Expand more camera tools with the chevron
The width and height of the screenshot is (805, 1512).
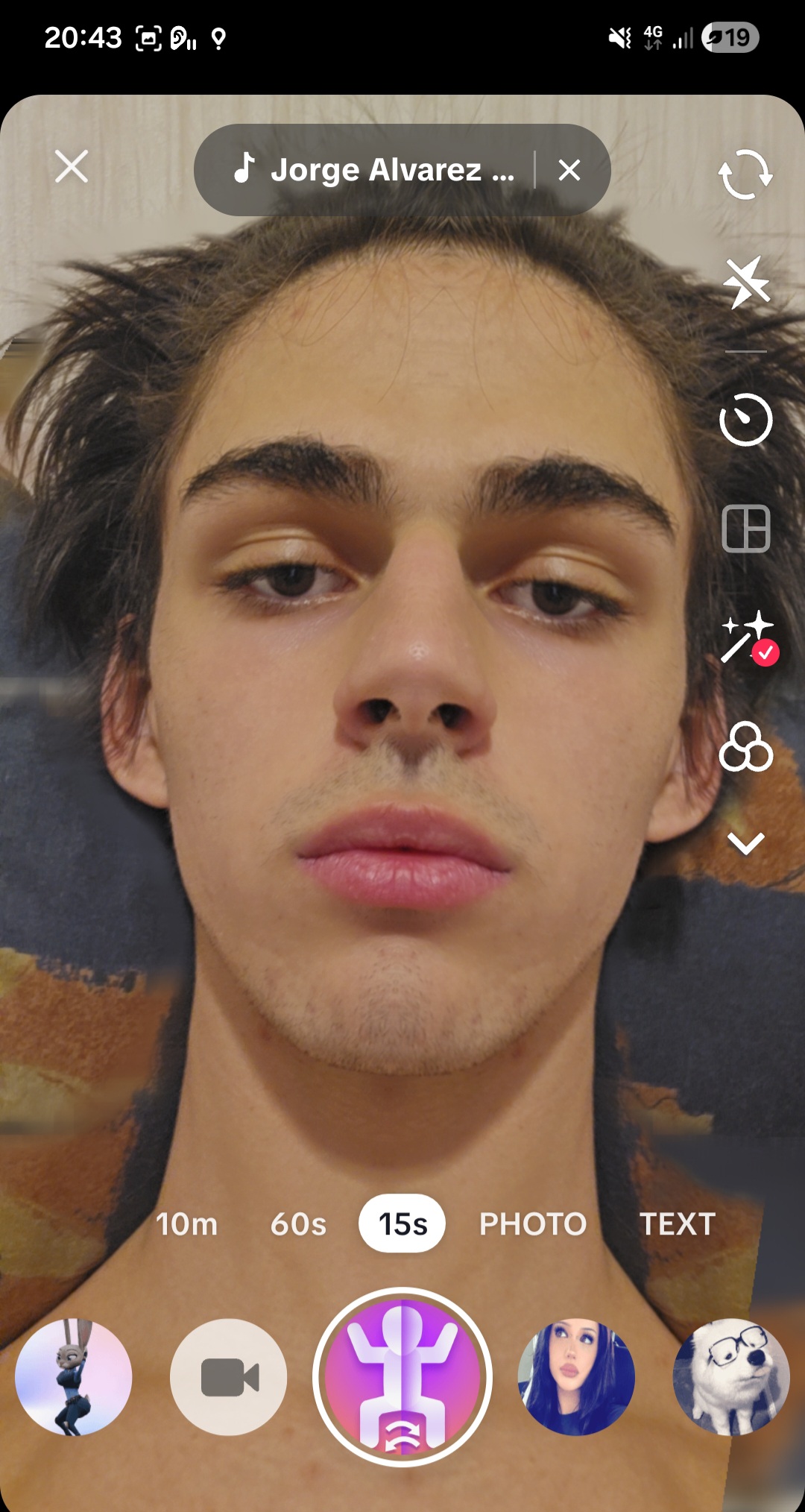point(746,843)
